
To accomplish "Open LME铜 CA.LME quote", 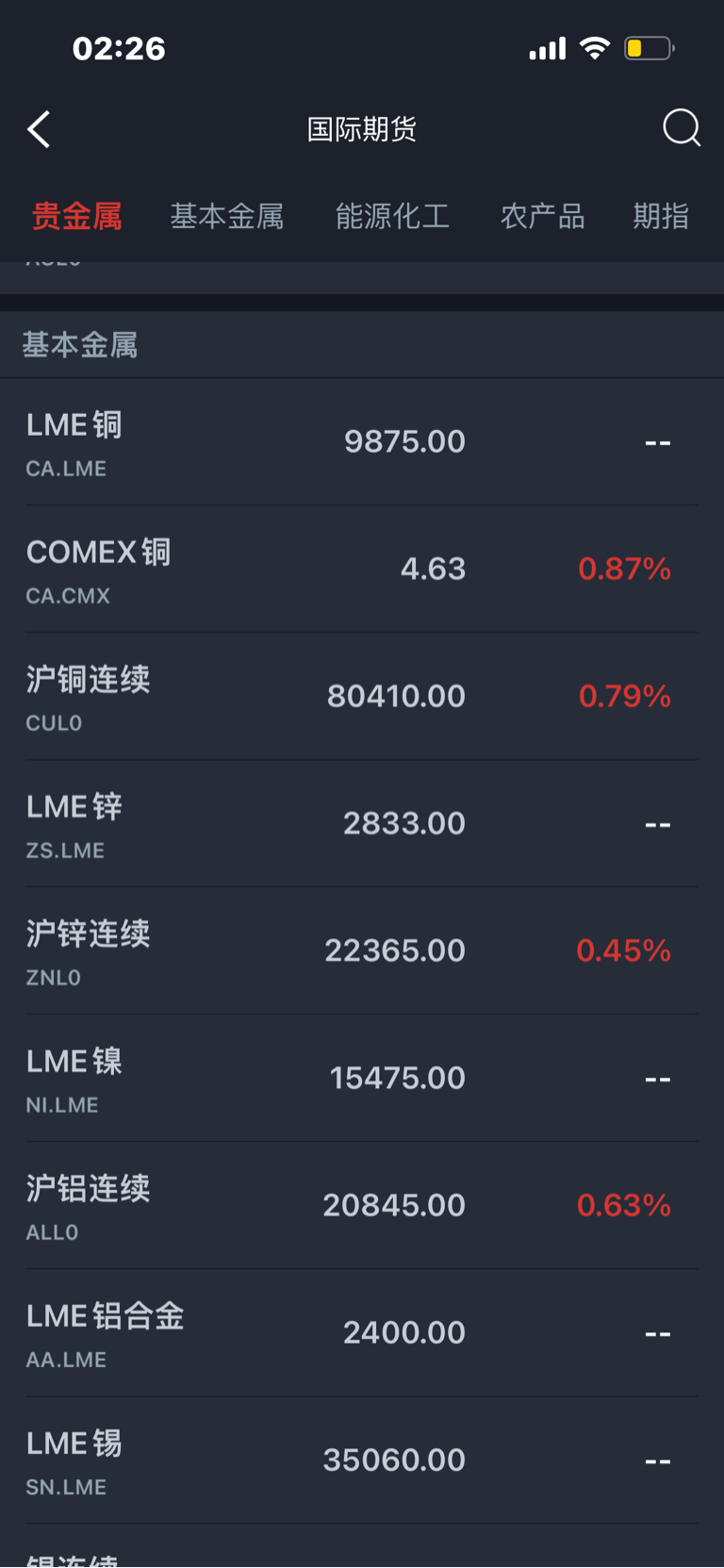I will point(362,441).
